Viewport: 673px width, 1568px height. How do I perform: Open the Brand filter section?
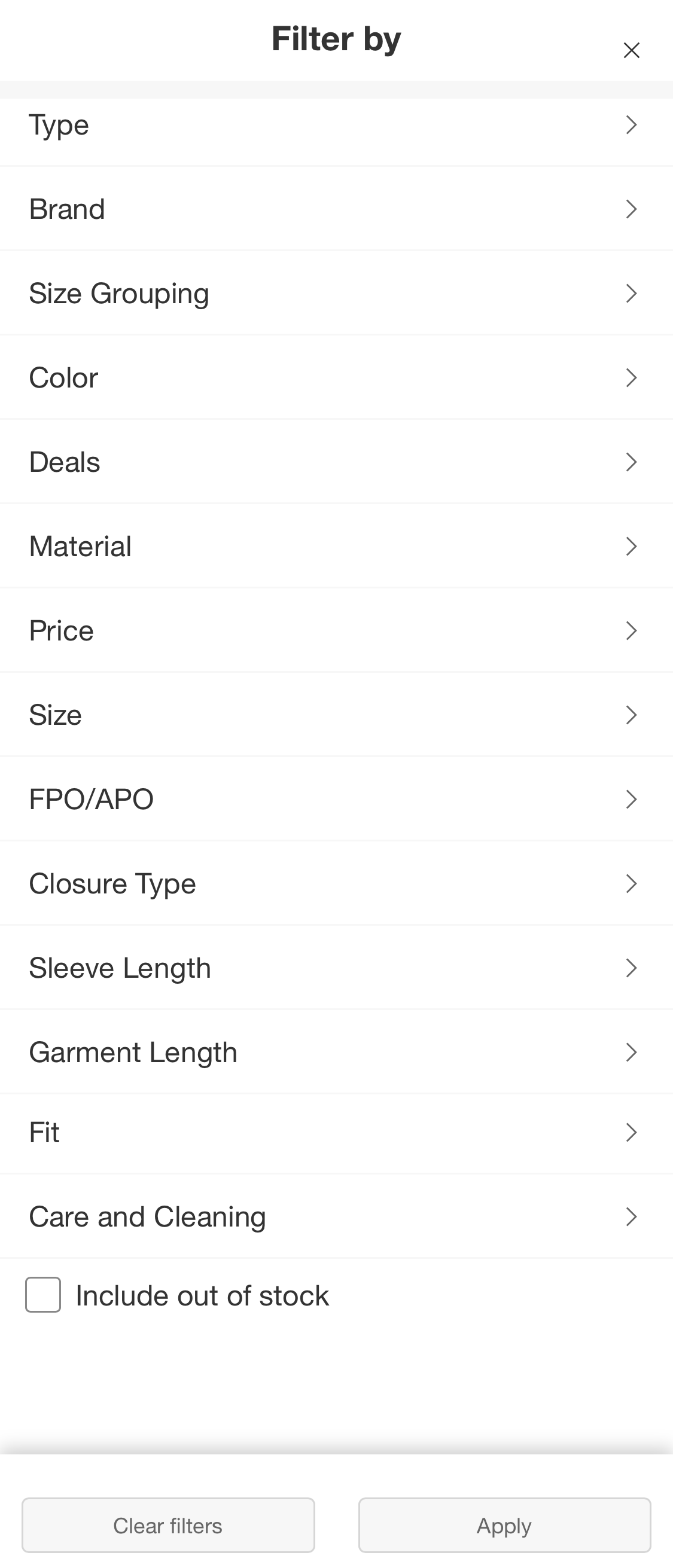[x=336, y=209]
